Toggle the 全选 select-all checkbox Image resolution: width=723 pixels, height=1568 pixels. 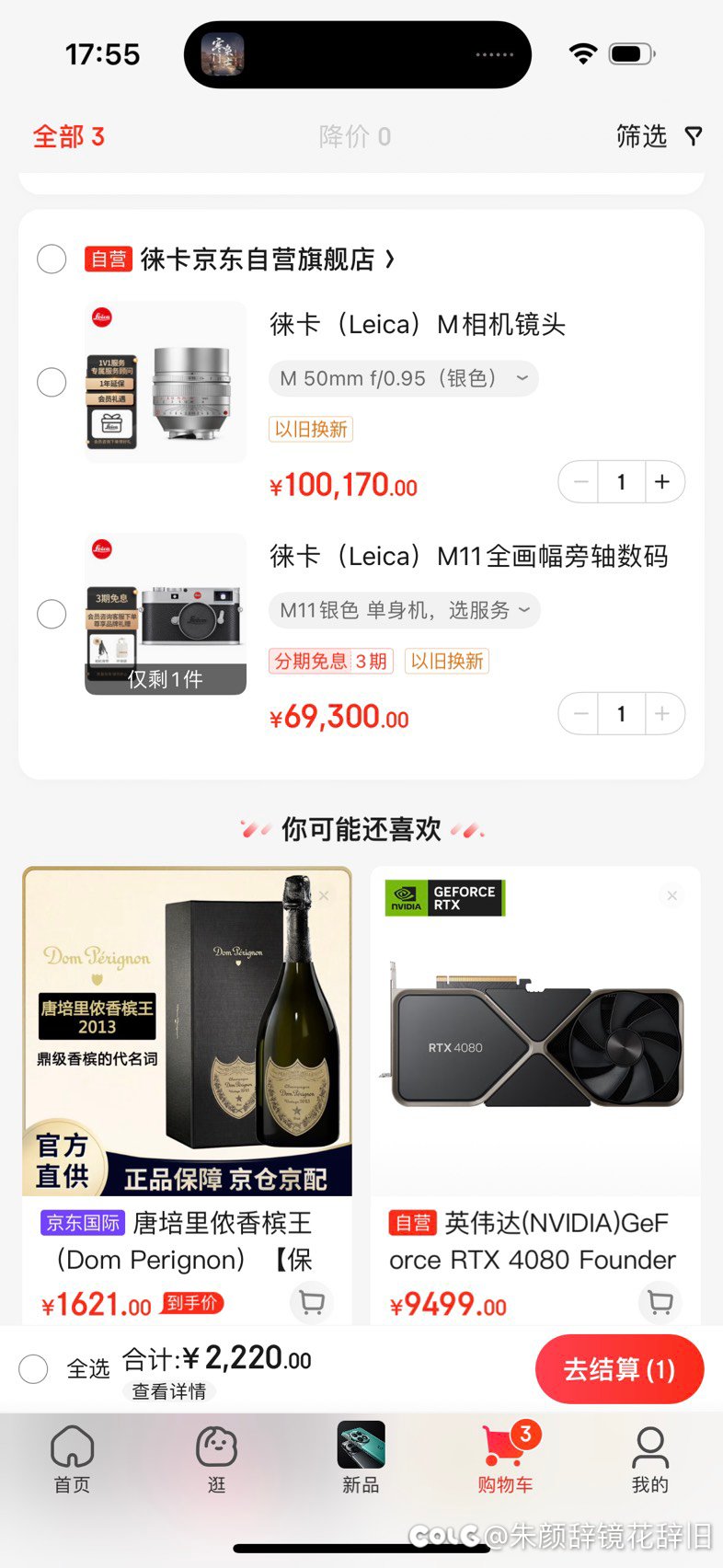pyautogui.click(x=34, y=1369)
